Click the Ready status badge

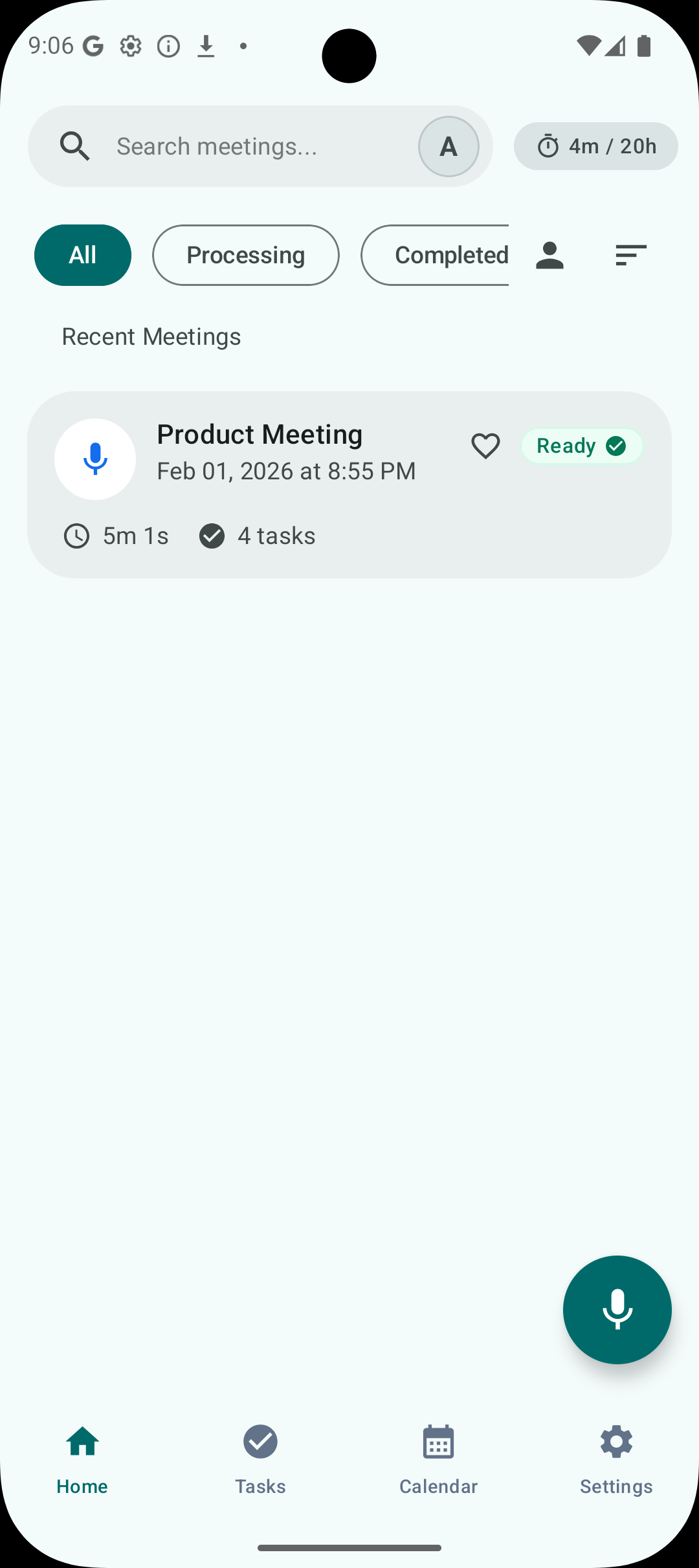(581, 446)
